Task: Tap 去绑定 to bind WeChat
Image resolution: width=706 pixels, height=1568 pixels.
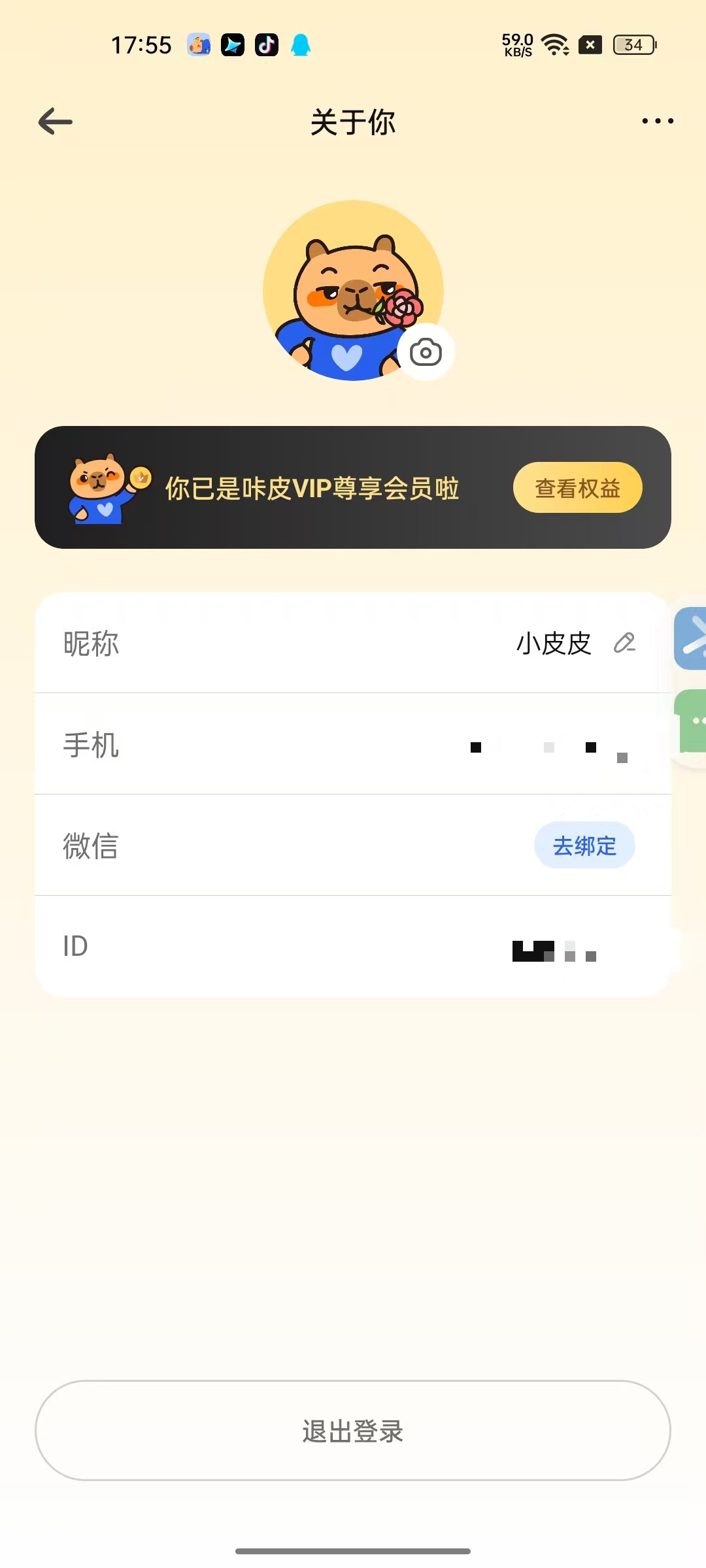Action: point(584,845)
